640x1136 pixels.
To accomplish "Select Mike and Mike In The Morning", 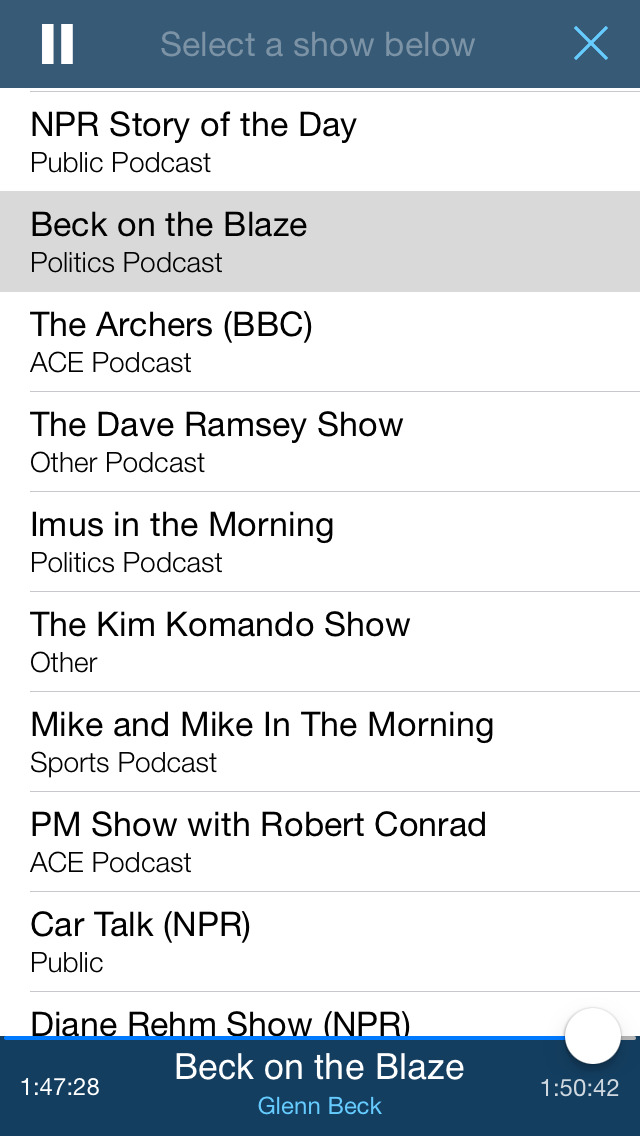I will pyautogui.click(x=320, y=741).
